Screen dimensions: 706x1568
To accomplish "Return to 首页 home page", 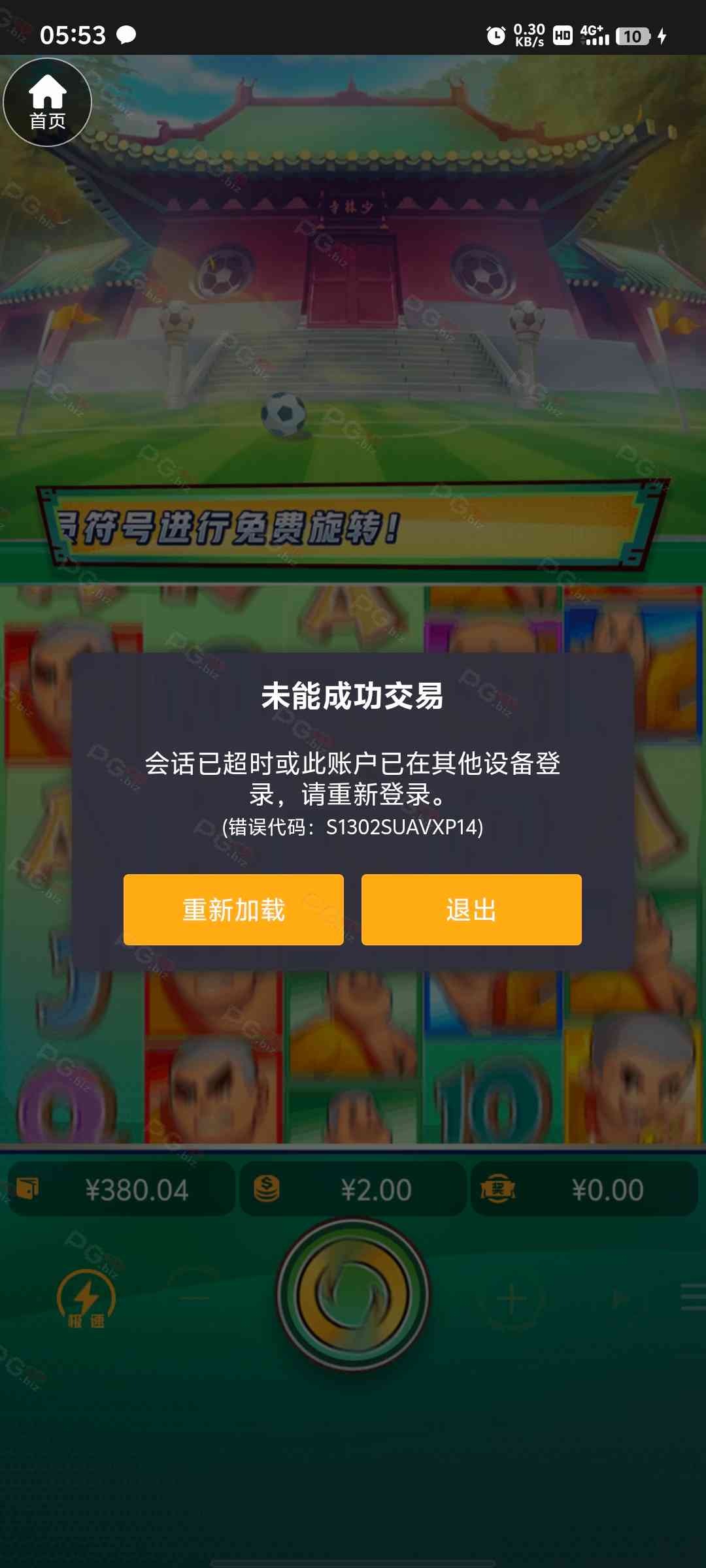I will 47,103.
